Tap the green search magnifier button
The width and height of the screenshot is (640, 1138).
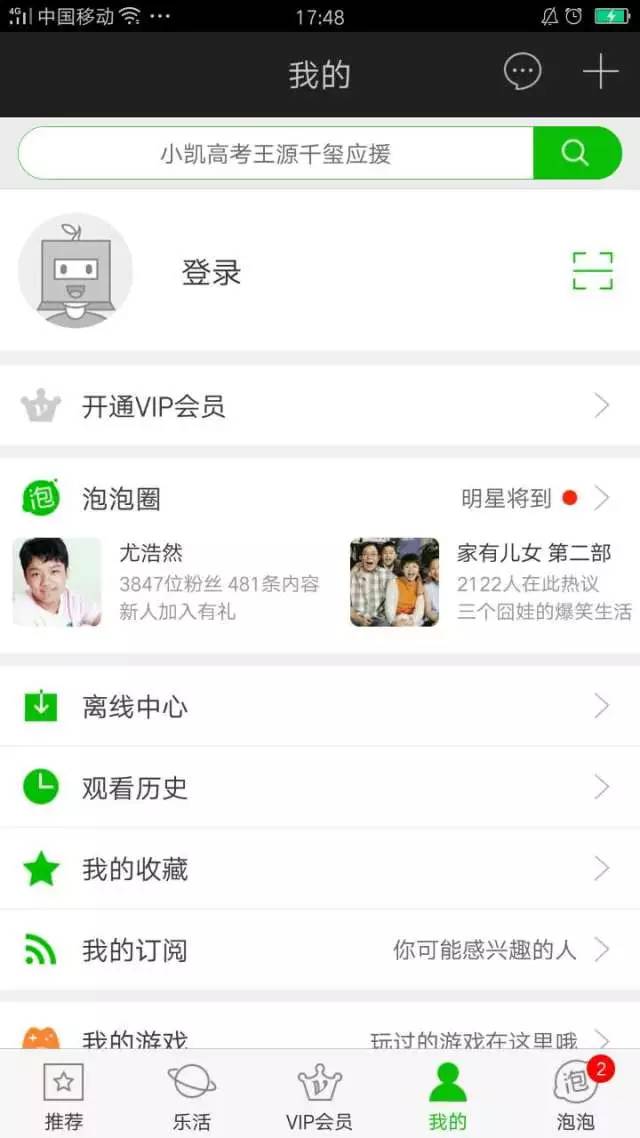[x=576, y=153]
